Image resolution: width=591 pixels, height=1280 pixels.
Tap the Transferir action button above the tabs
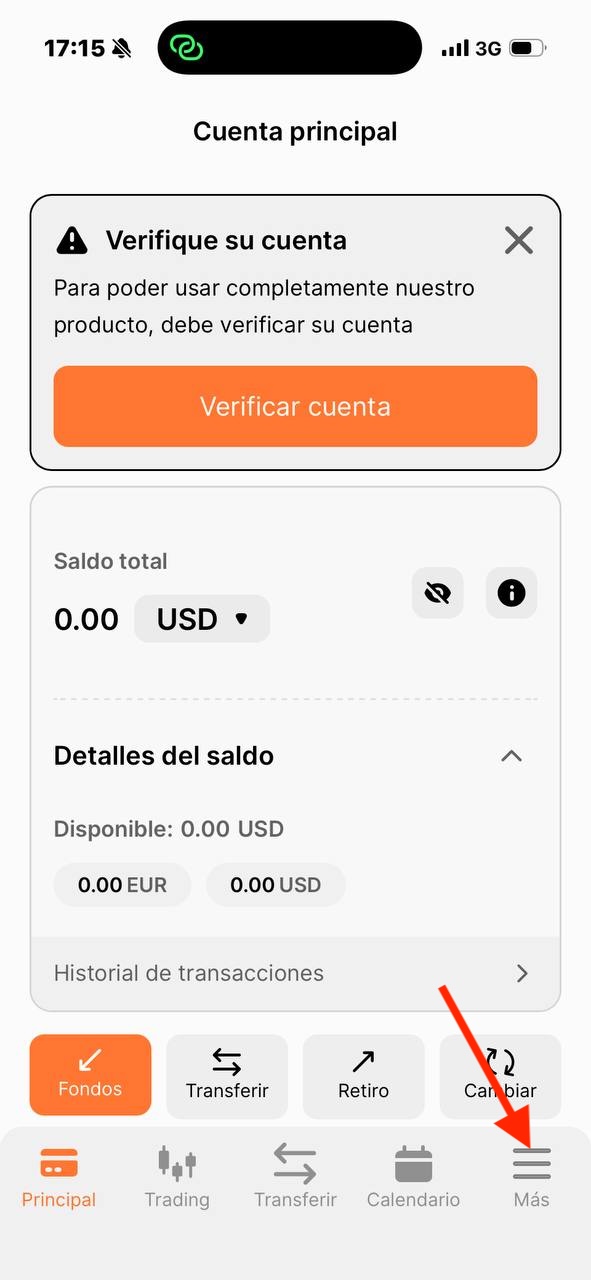pos(227,1075)
